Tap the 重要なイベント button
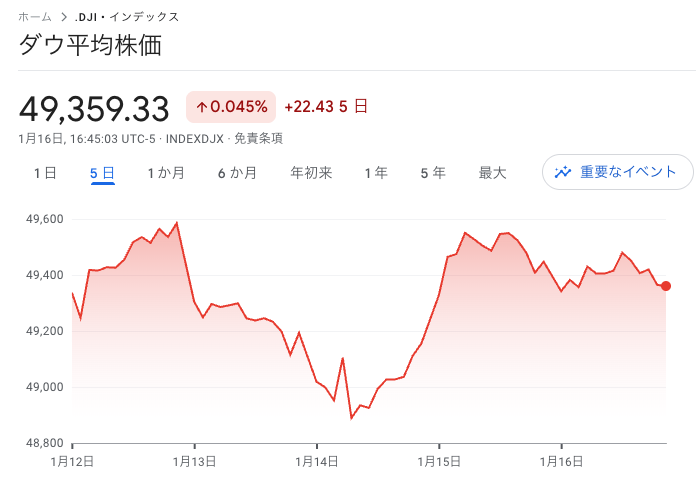The image size is (696, 482). pos(617,172)
